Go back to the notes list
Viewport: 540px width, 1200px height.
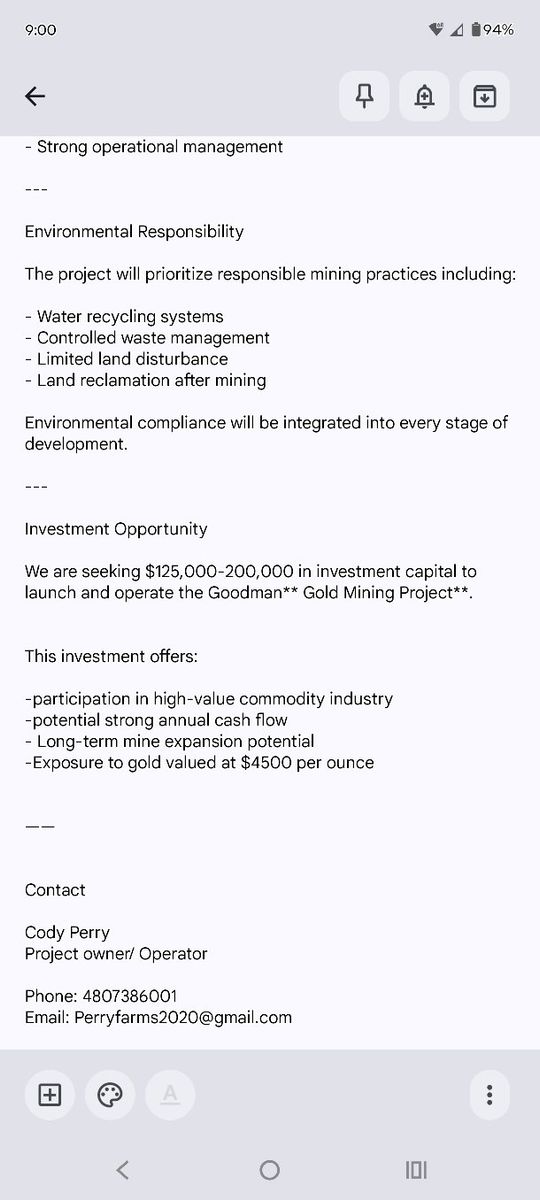tap(35, 96)
